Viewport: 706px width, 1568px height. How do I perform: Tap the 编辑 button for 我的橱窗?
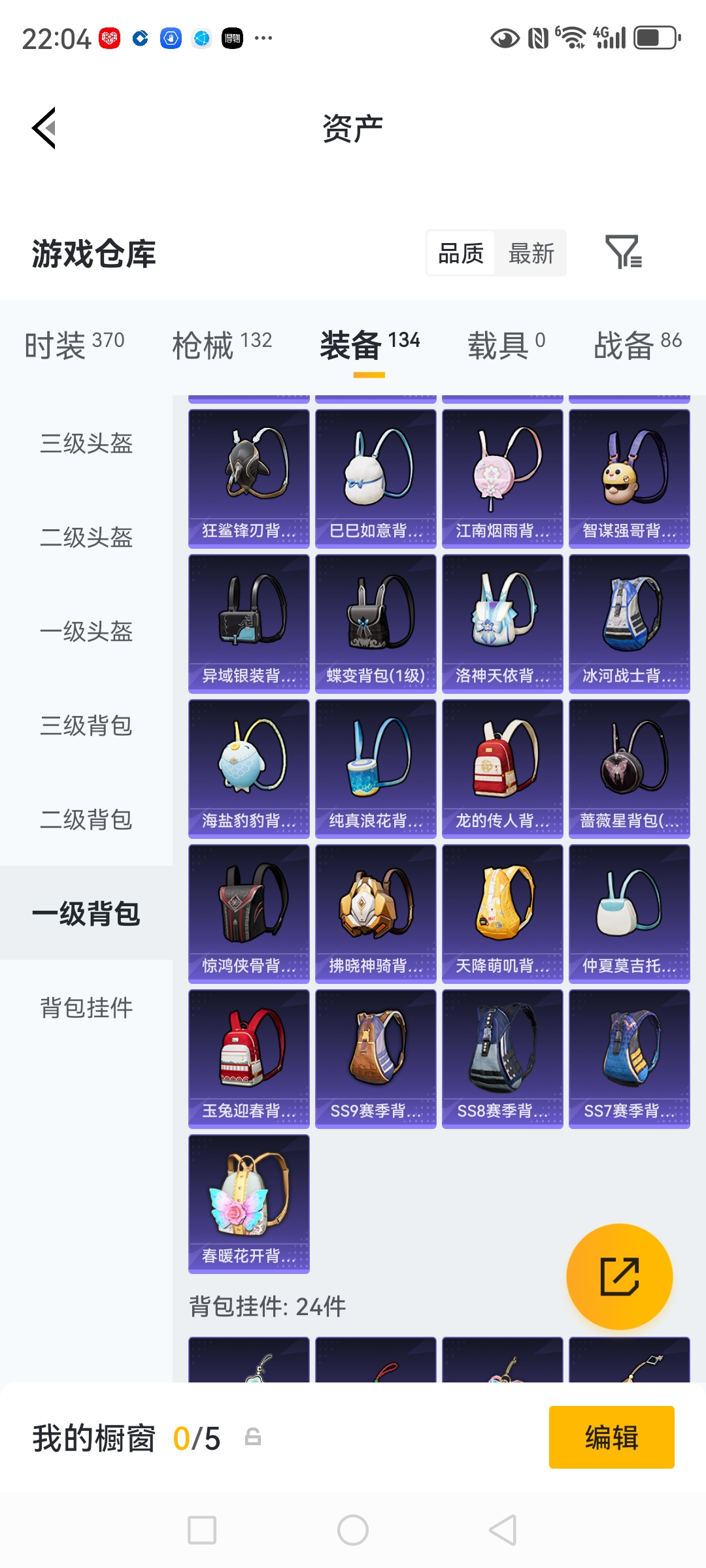611,1437
